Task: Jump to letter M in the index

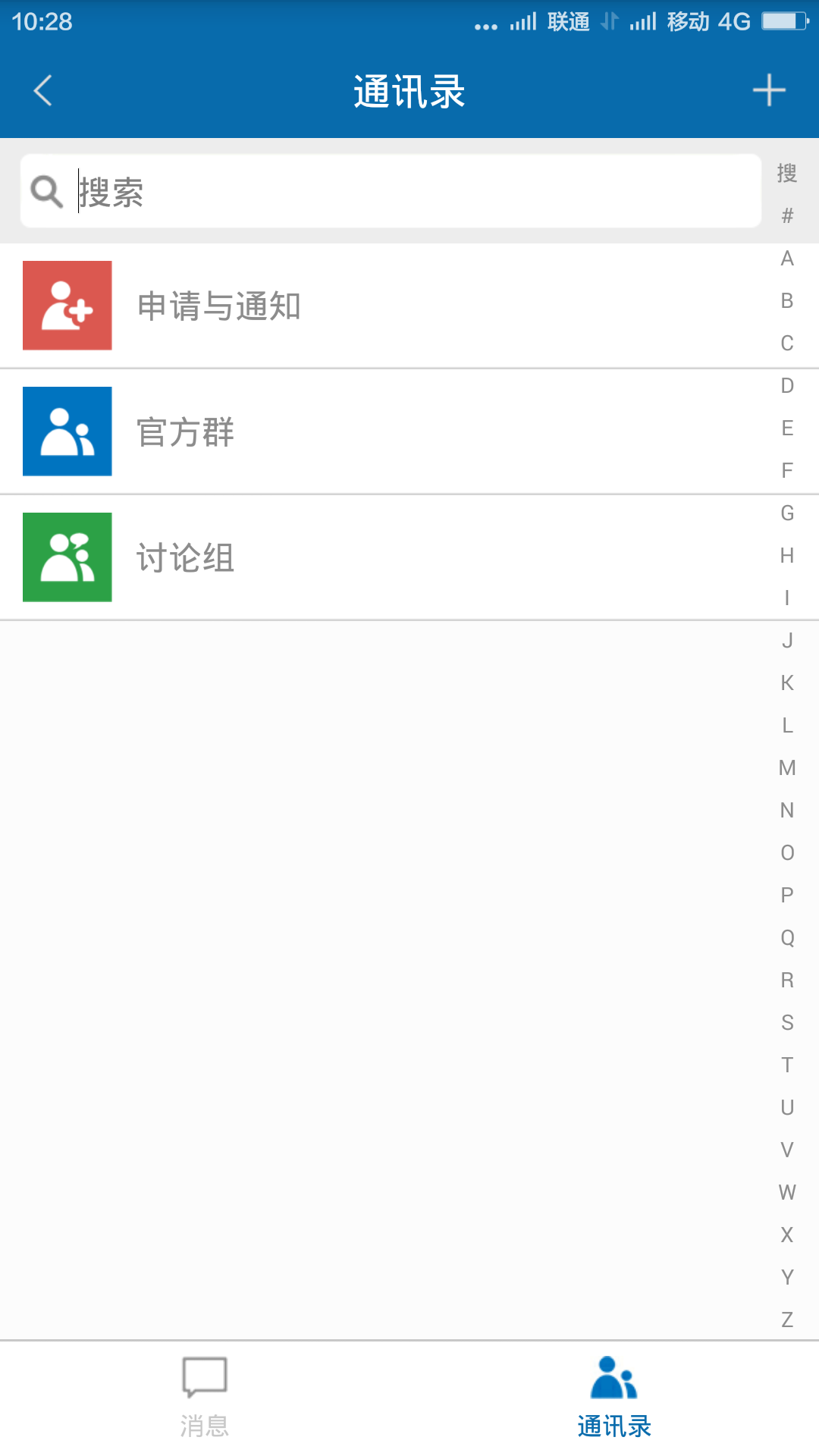Action: [786, 767]
